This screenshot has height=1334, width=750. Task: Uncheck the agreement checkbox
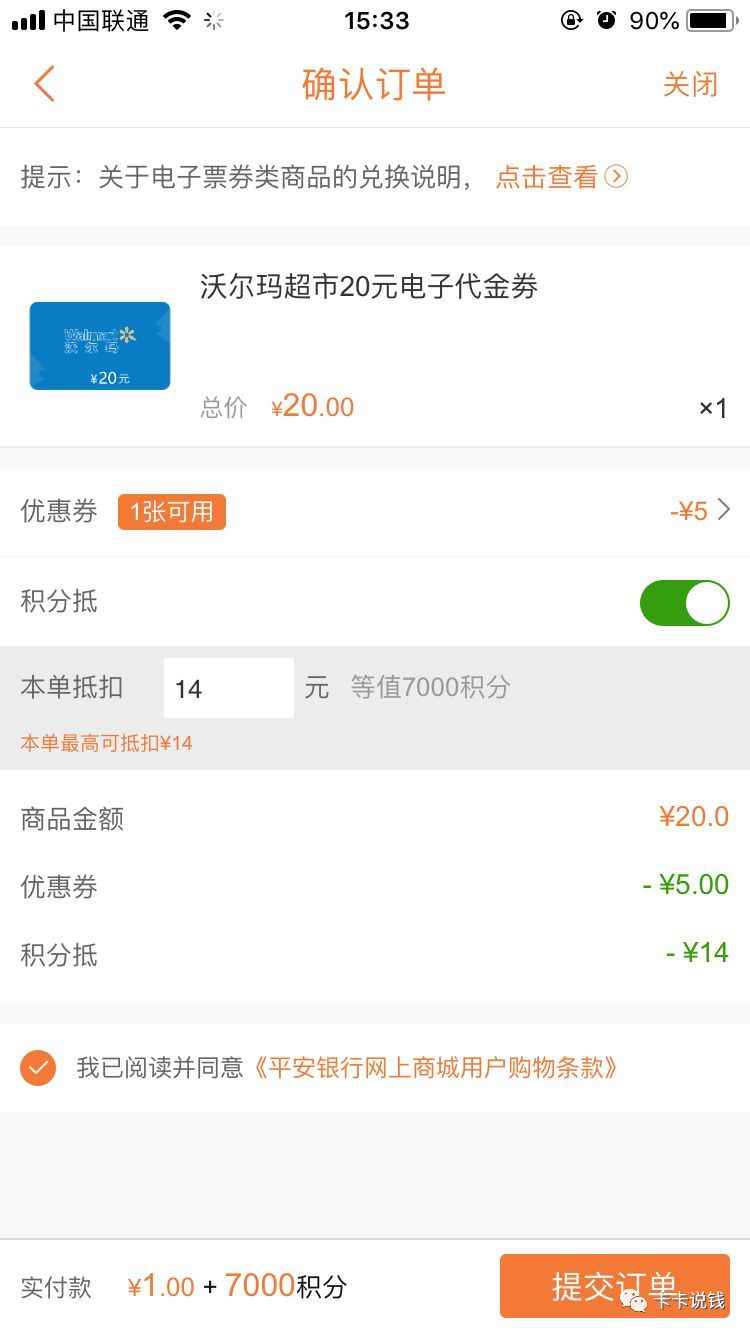[38, 1068]
